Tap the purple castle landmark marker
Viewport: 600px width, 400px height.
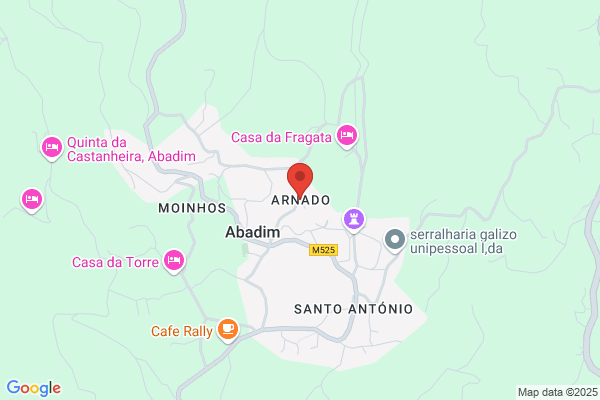click(x=354, y=220)
